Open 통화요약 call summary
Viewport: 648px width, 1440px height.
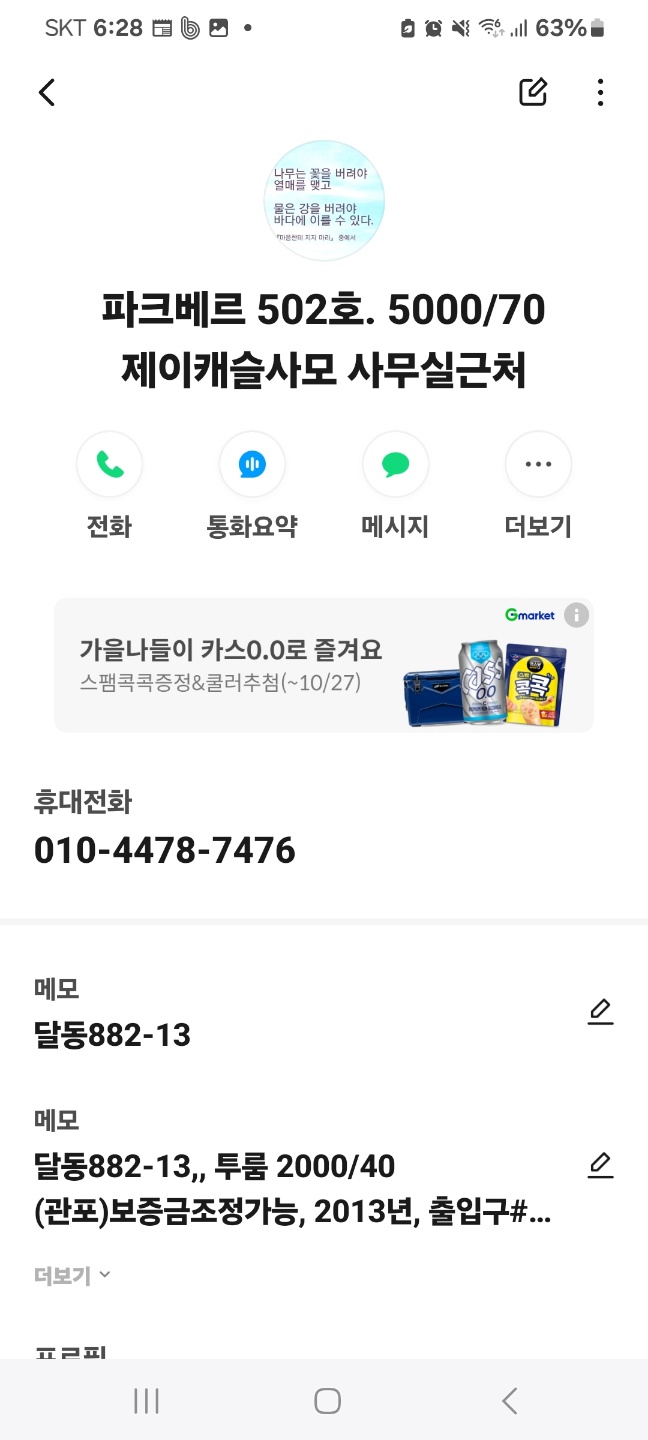(252, 464)
